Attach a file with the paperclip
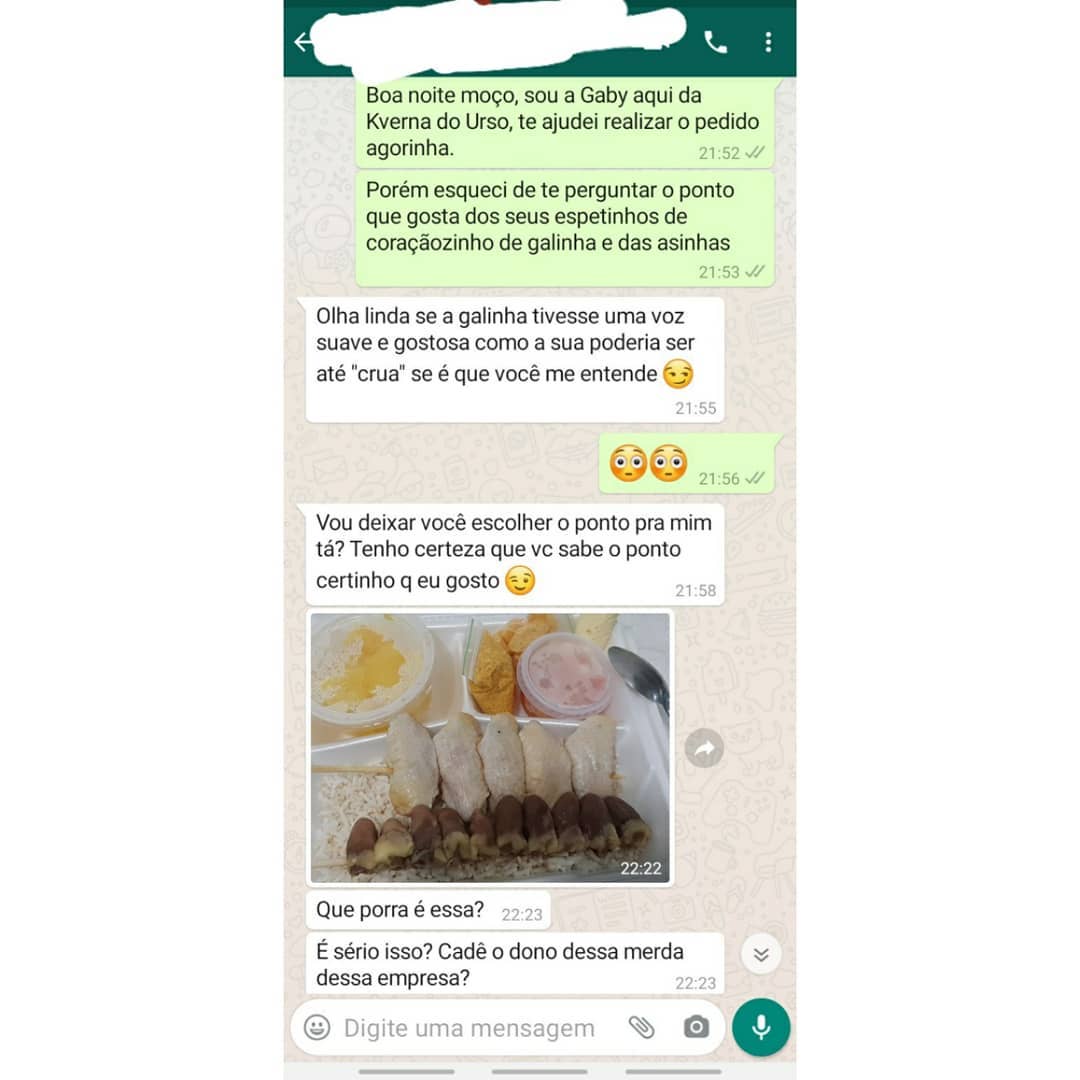 (641, 1027)
